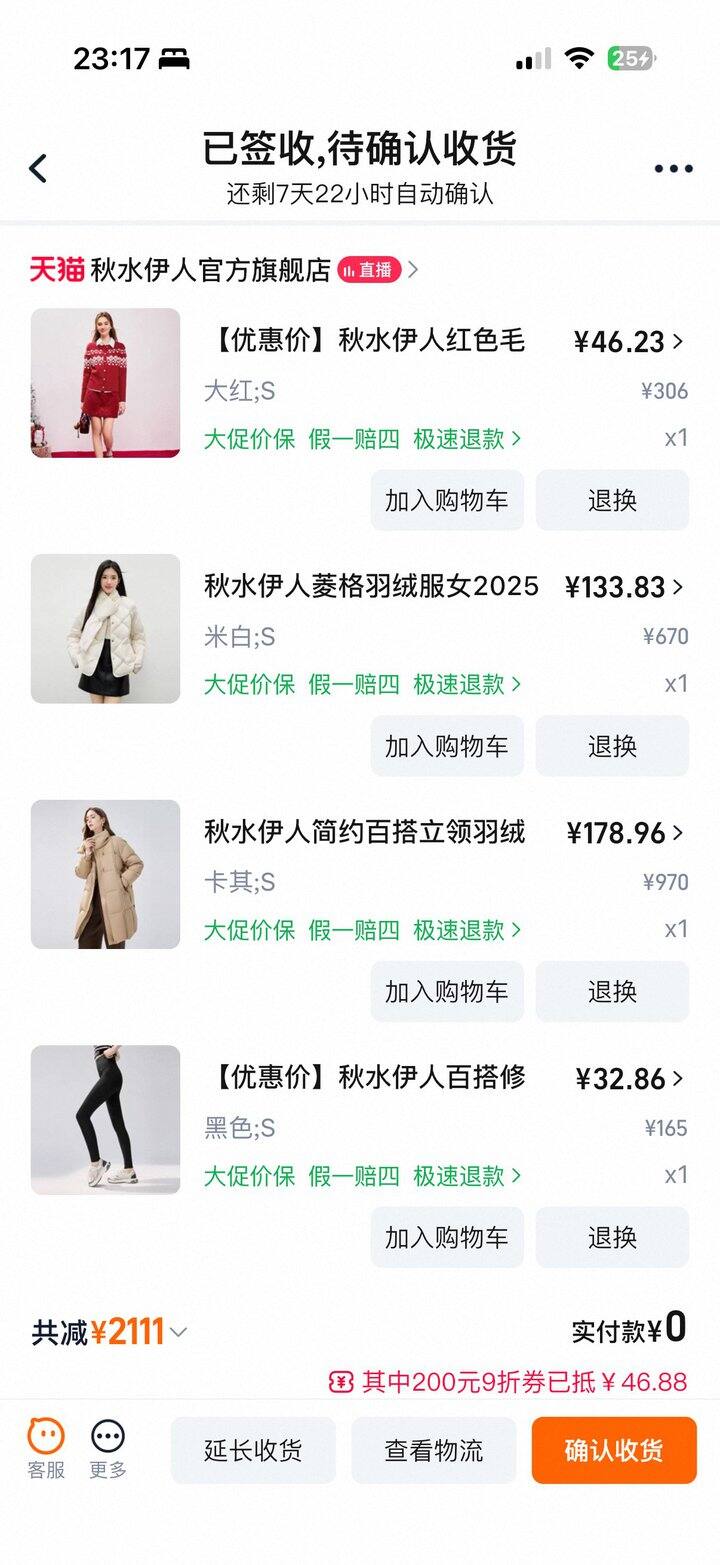The height and width of the screenshot is (1565, 720).
Task: Tap 退换 for the red sweater
Action: pos(612,500)
